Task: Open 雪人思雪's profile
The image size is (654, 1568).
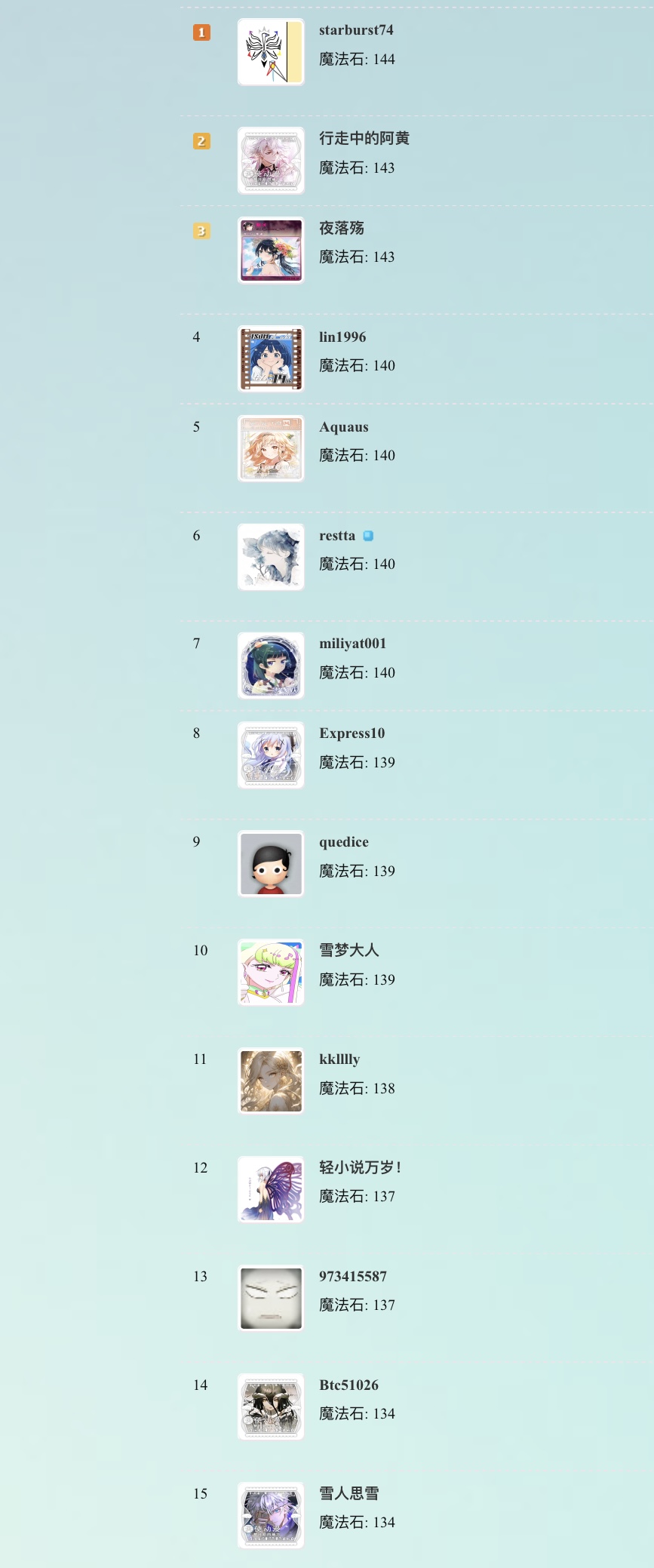Action: [348, 1493]
